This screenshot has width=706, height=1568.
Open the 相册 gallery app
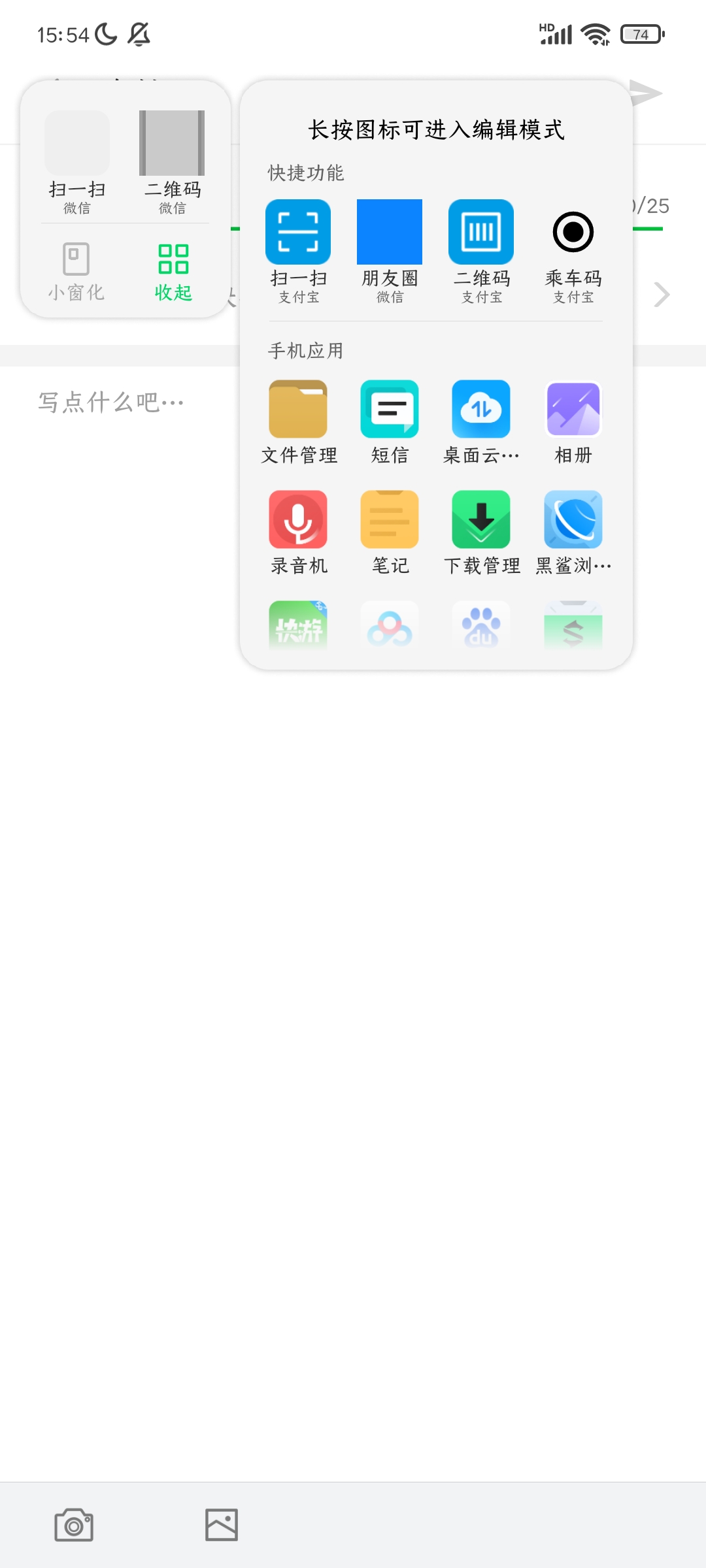click(573, 422)
